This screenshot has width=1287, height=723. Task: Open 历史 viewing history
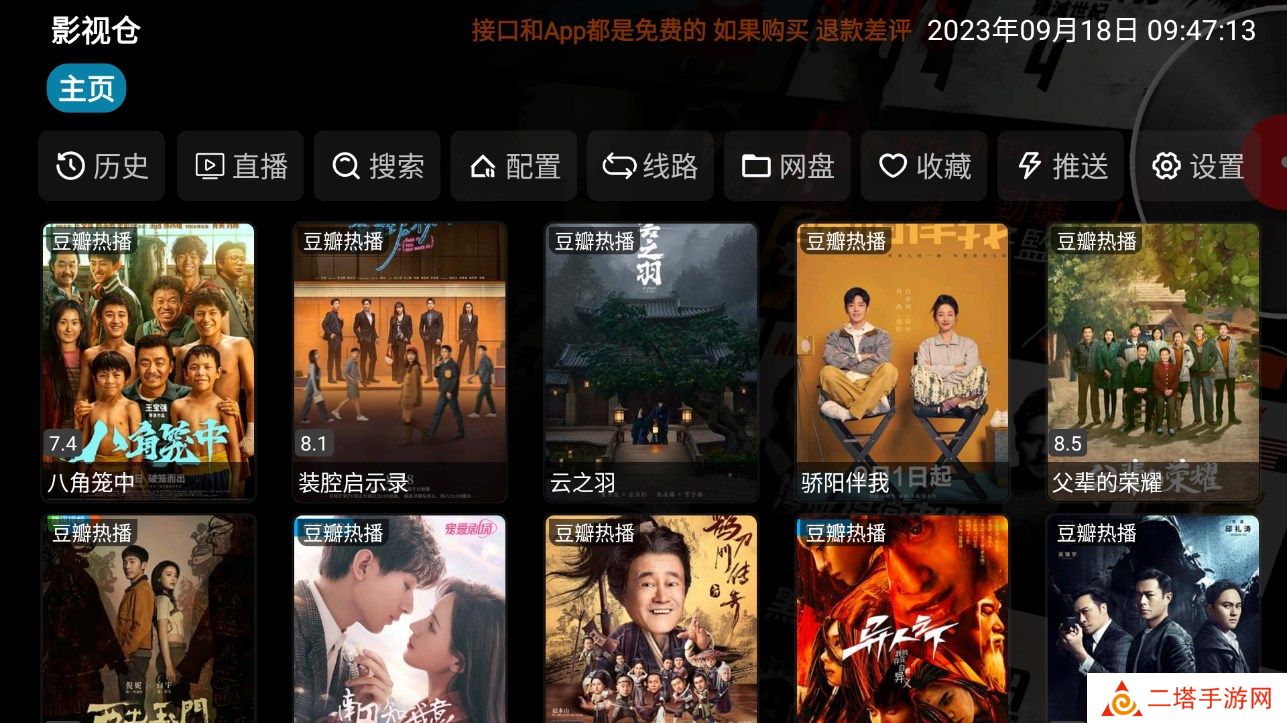[102, 166]
